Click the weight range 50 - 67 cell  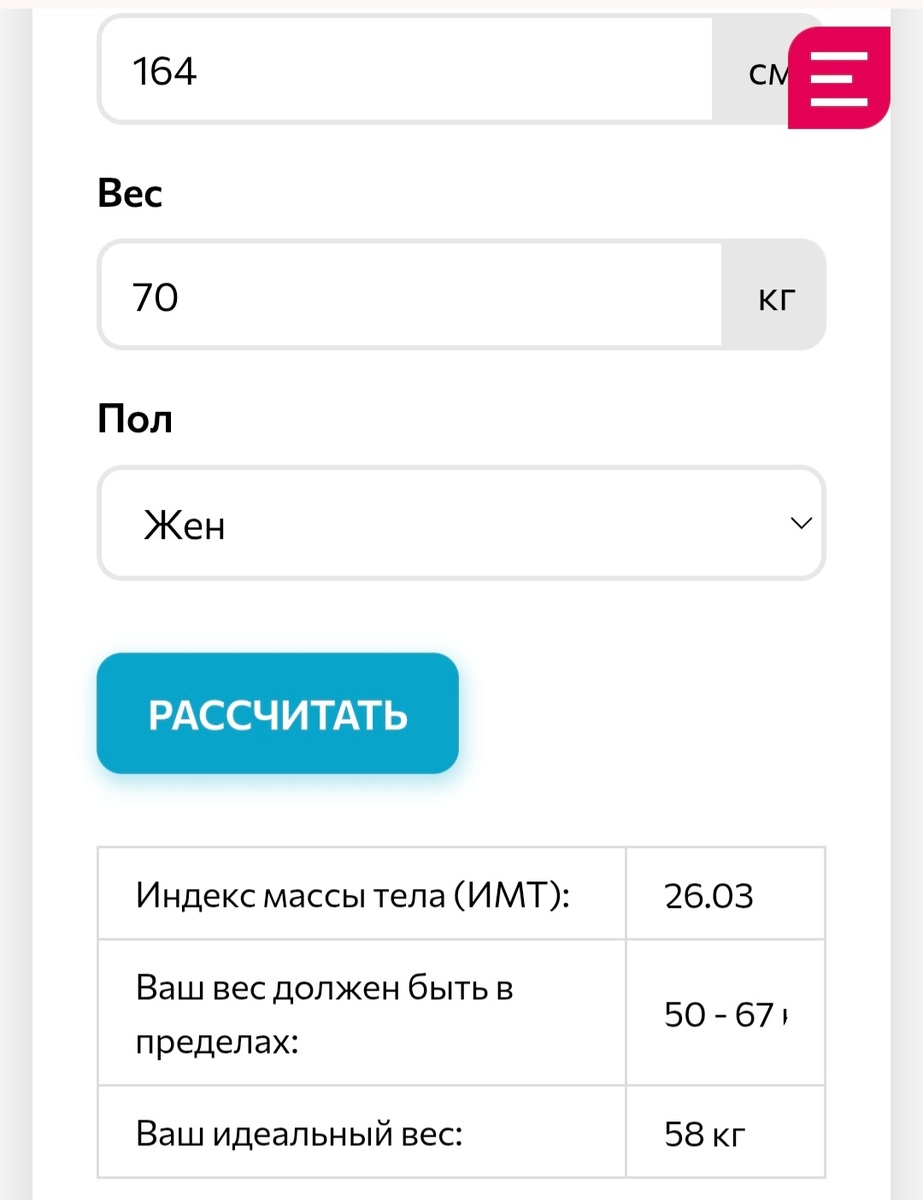713,1013
